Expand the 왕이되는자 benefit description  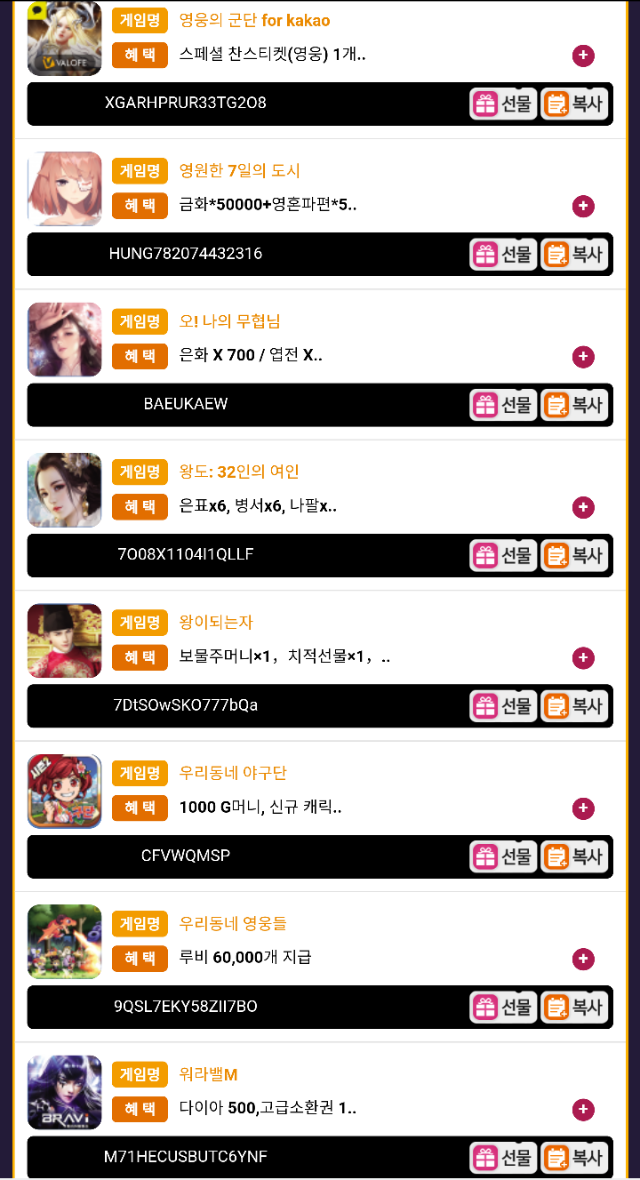pos(584,658)
